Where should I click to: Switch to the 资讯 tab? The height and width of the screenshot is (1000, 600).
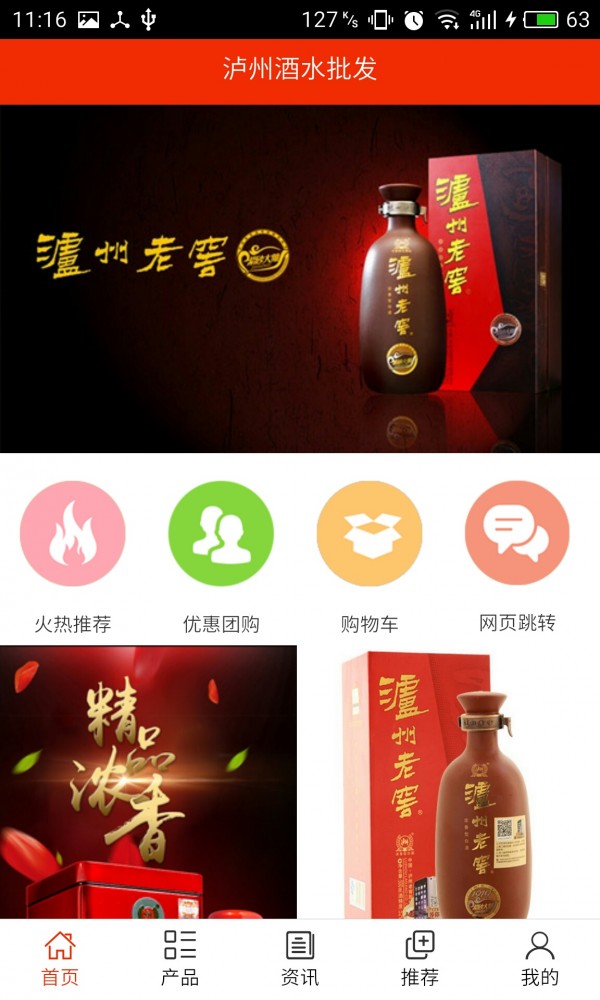pyautogui.click(x=300, y=958)
